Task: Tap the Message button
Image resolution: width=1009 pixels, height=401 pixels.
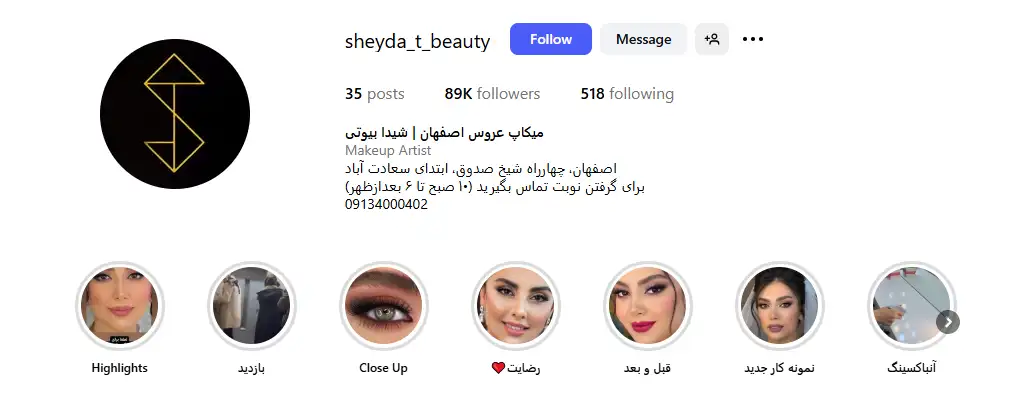Action: click(x=643, y=39)
